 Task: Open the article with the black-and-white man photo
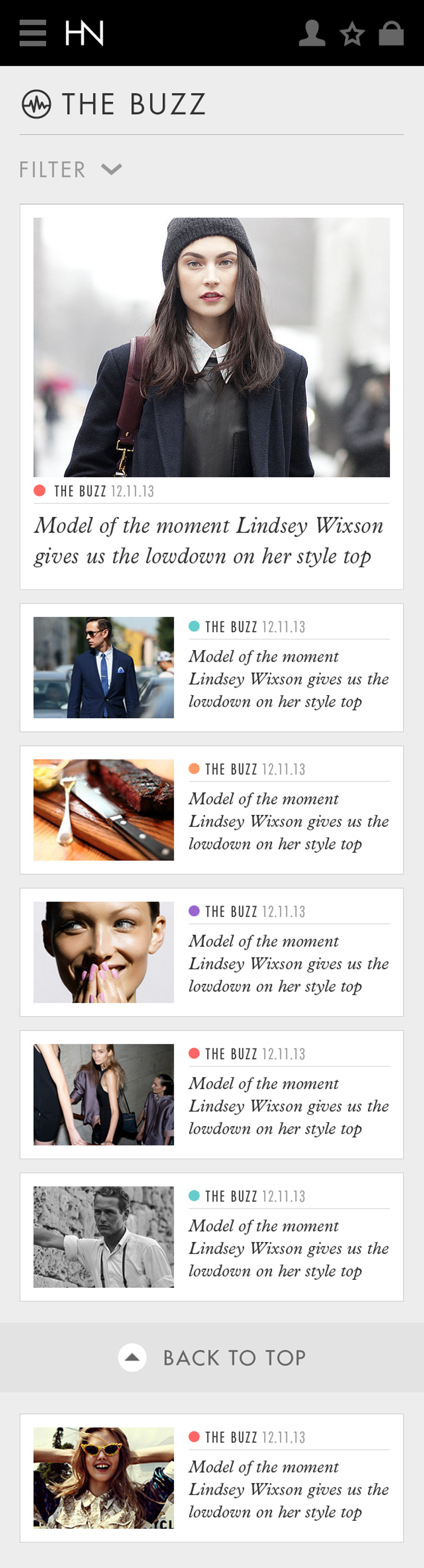coord(211,1237)
